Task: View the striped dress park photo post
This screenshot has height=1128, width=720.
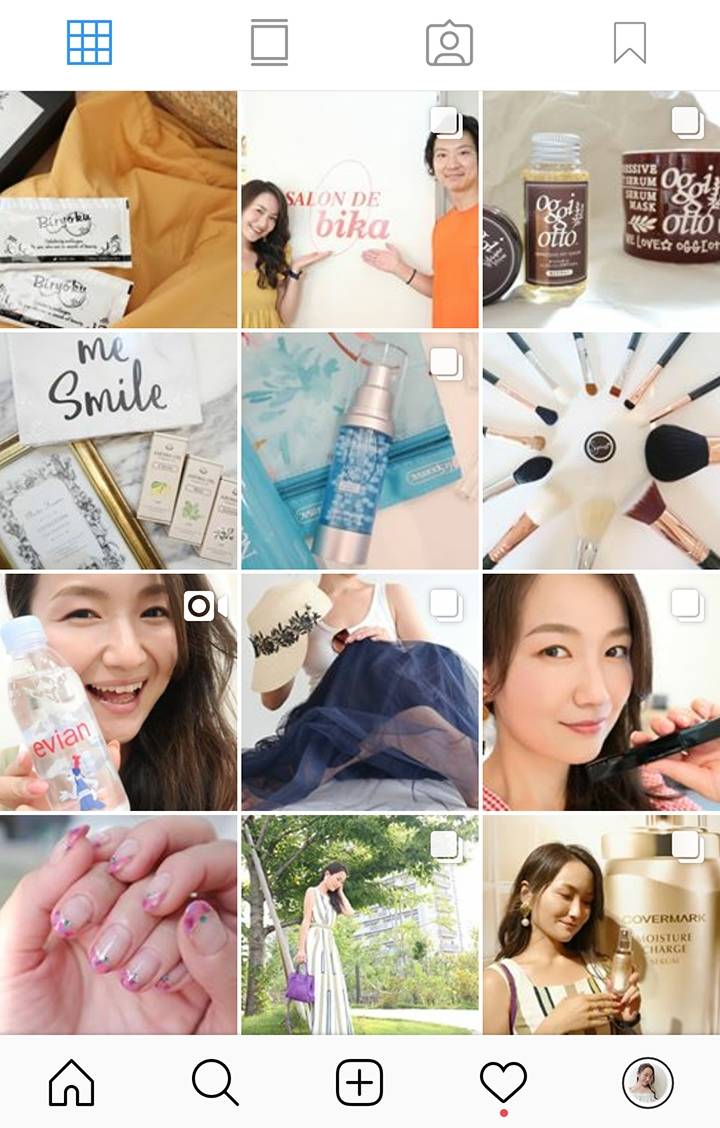Action: tap(359, 925)
